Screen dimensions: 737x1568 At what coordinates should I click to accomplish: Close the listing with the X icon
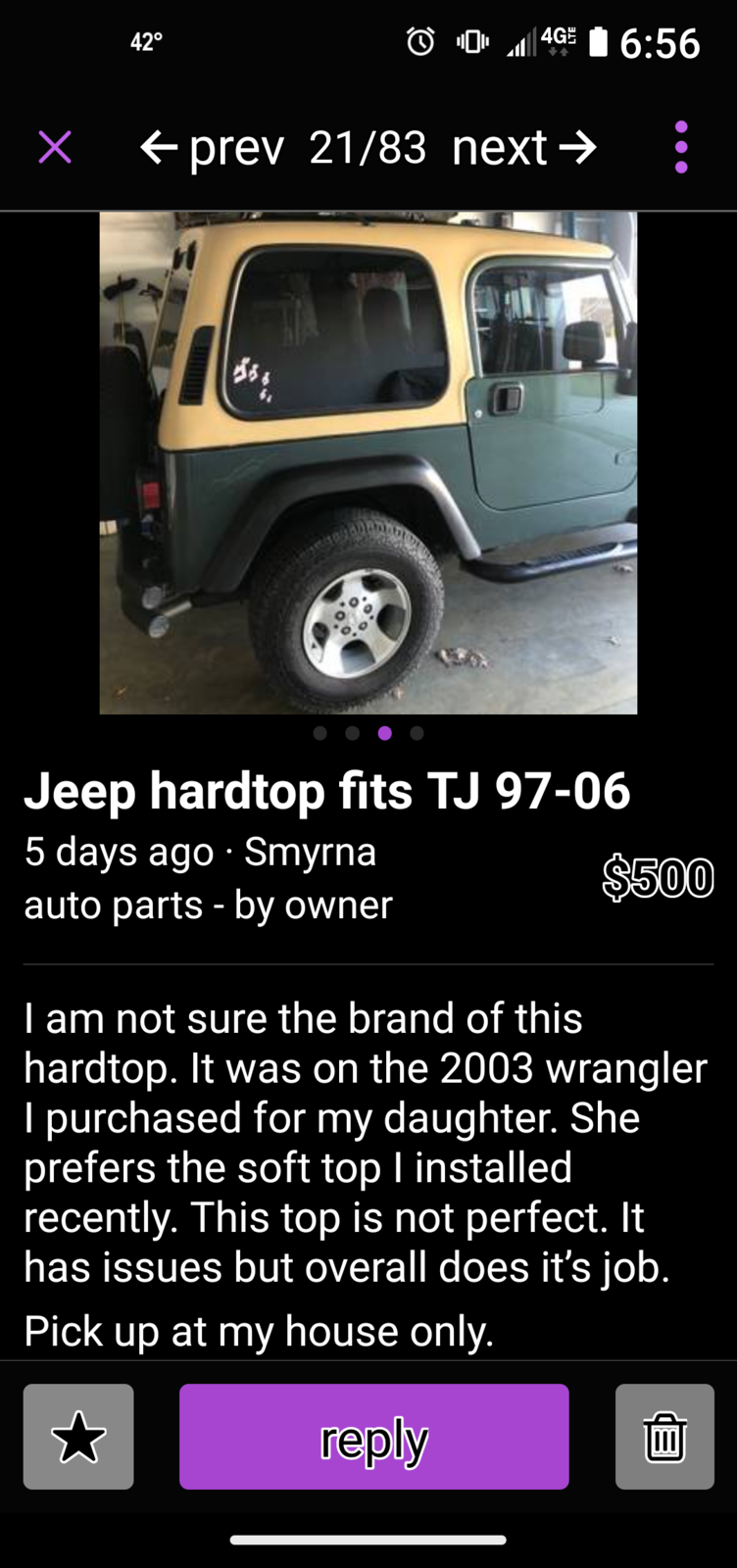click(x=55, y=148)
